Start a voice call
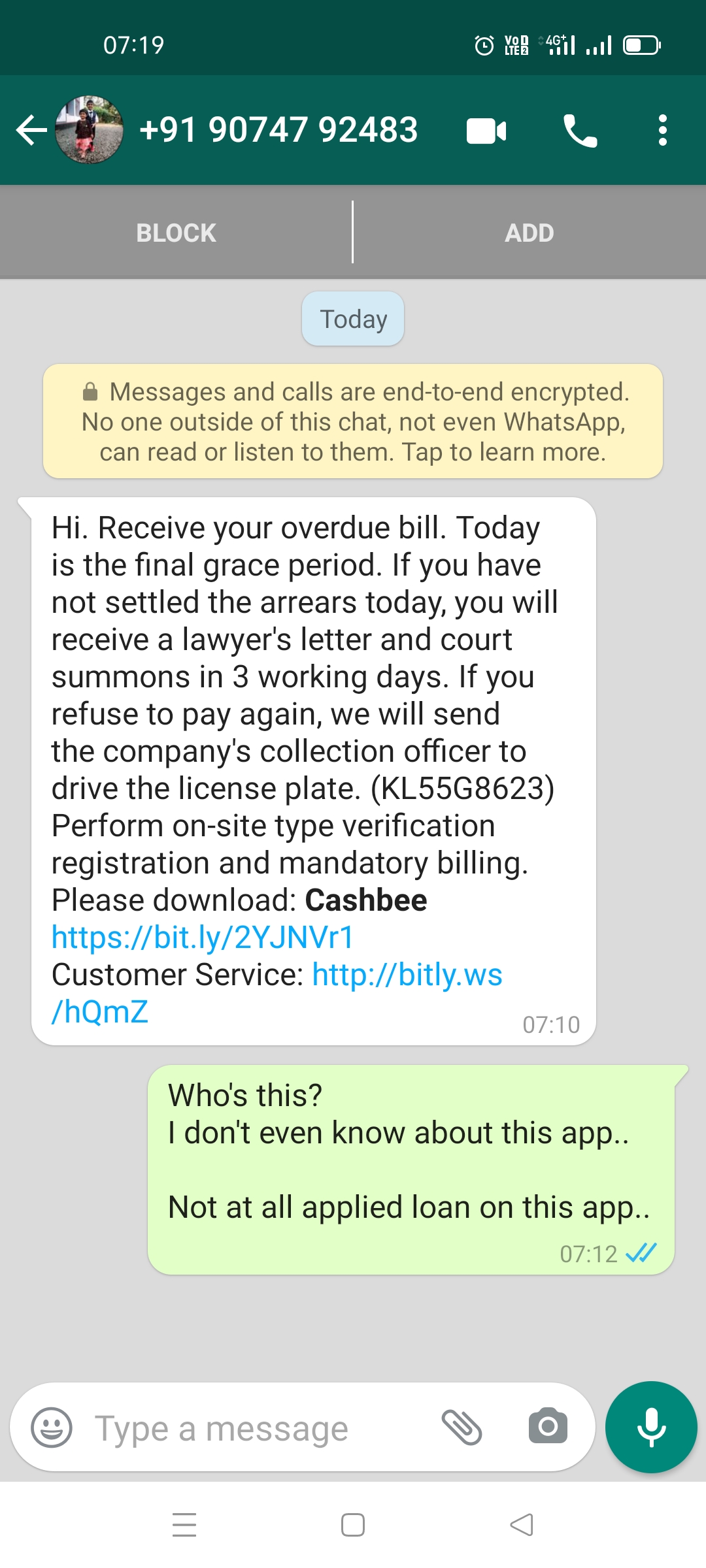The height and width of the screenshot is (1568, 706). [580, 131]
